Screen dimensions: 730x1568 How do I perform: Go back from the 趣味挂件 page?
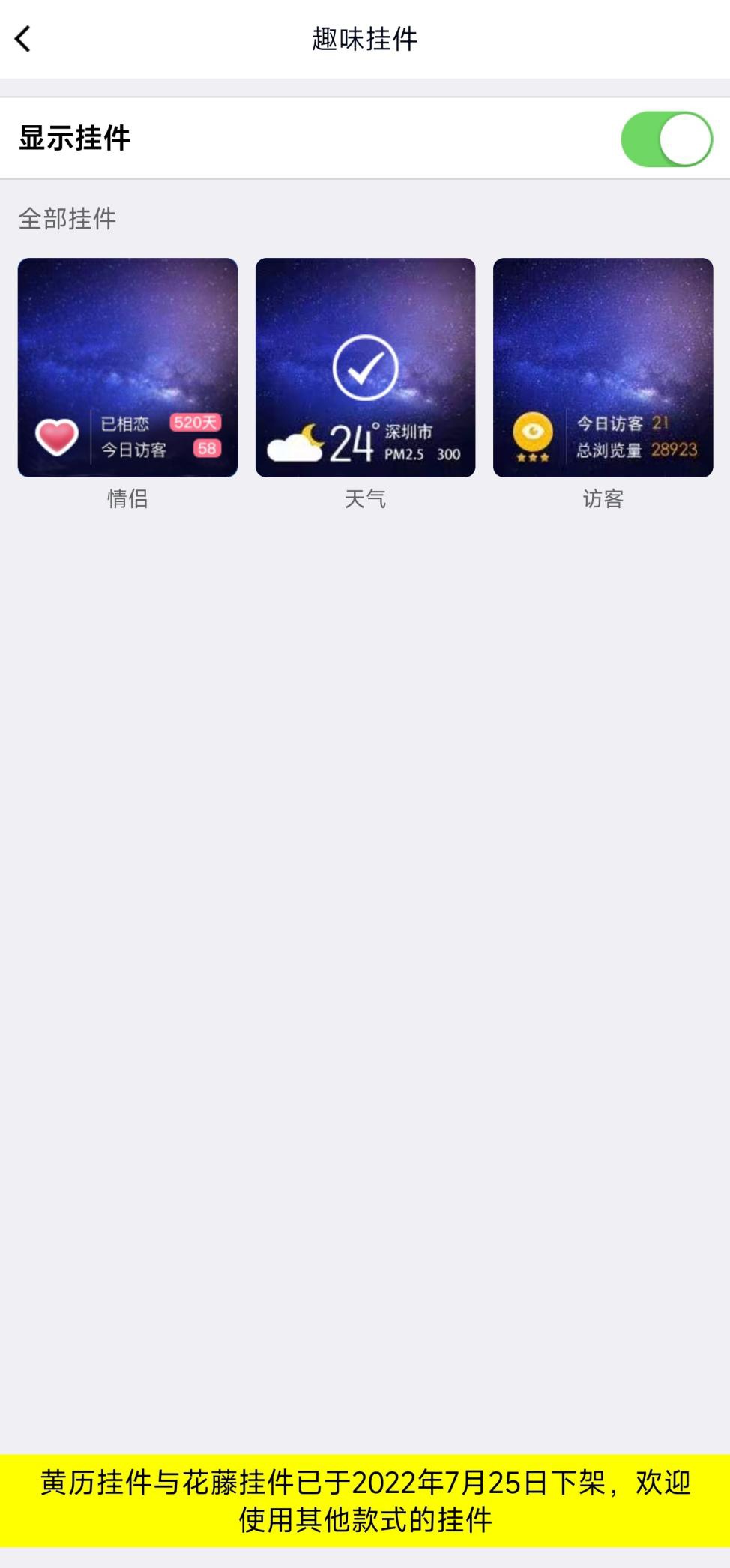point(23,39)
